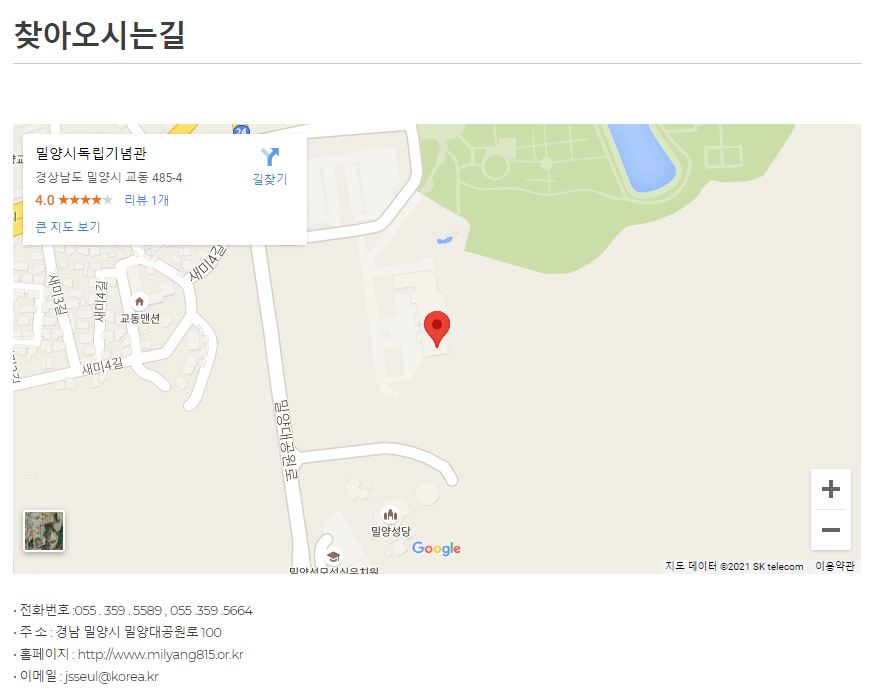Select the 교동맨션 map marker
886x692 pixels.
tap(139, 303)
